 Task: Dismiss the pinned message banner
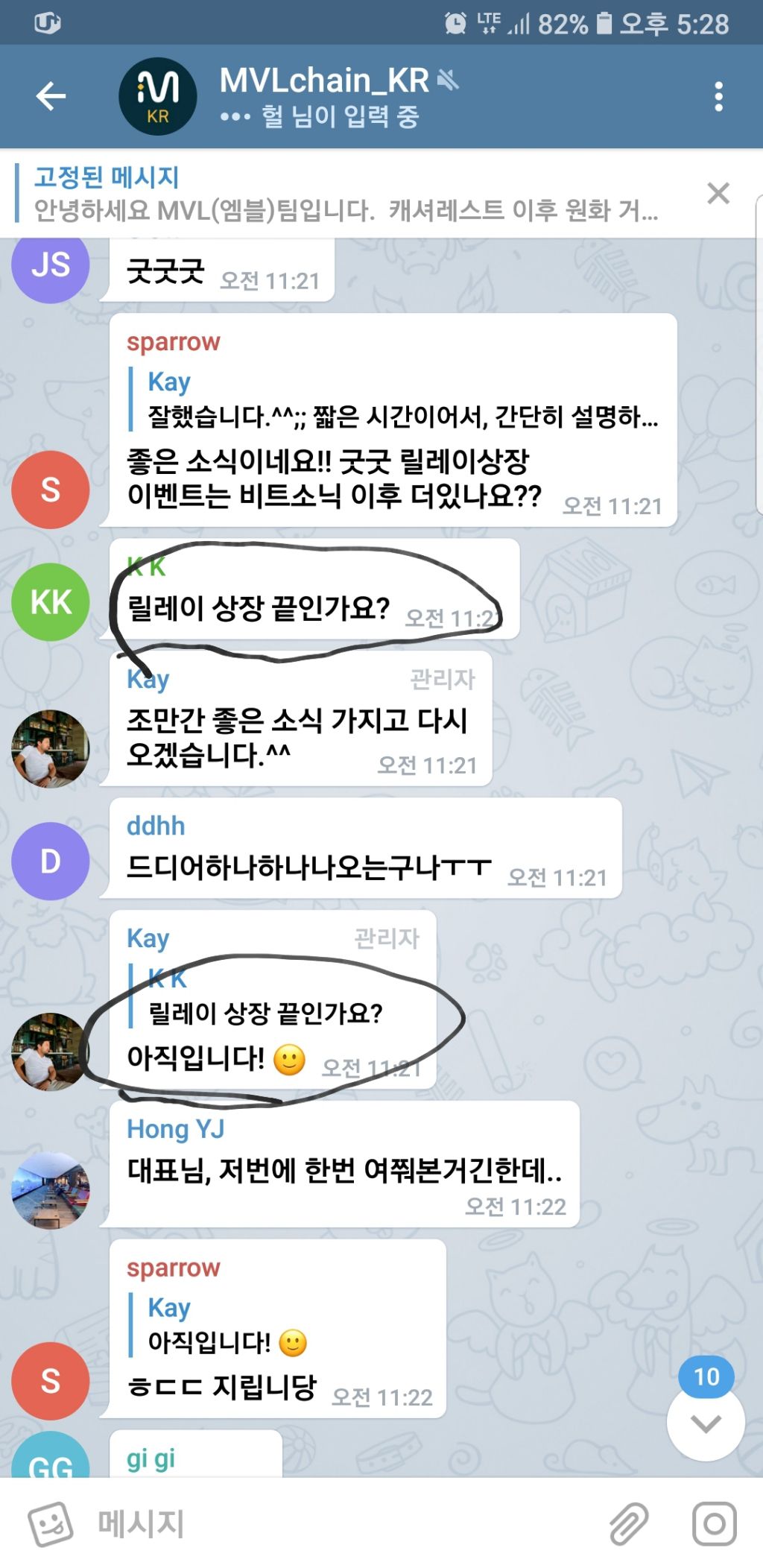coord(718,194)
